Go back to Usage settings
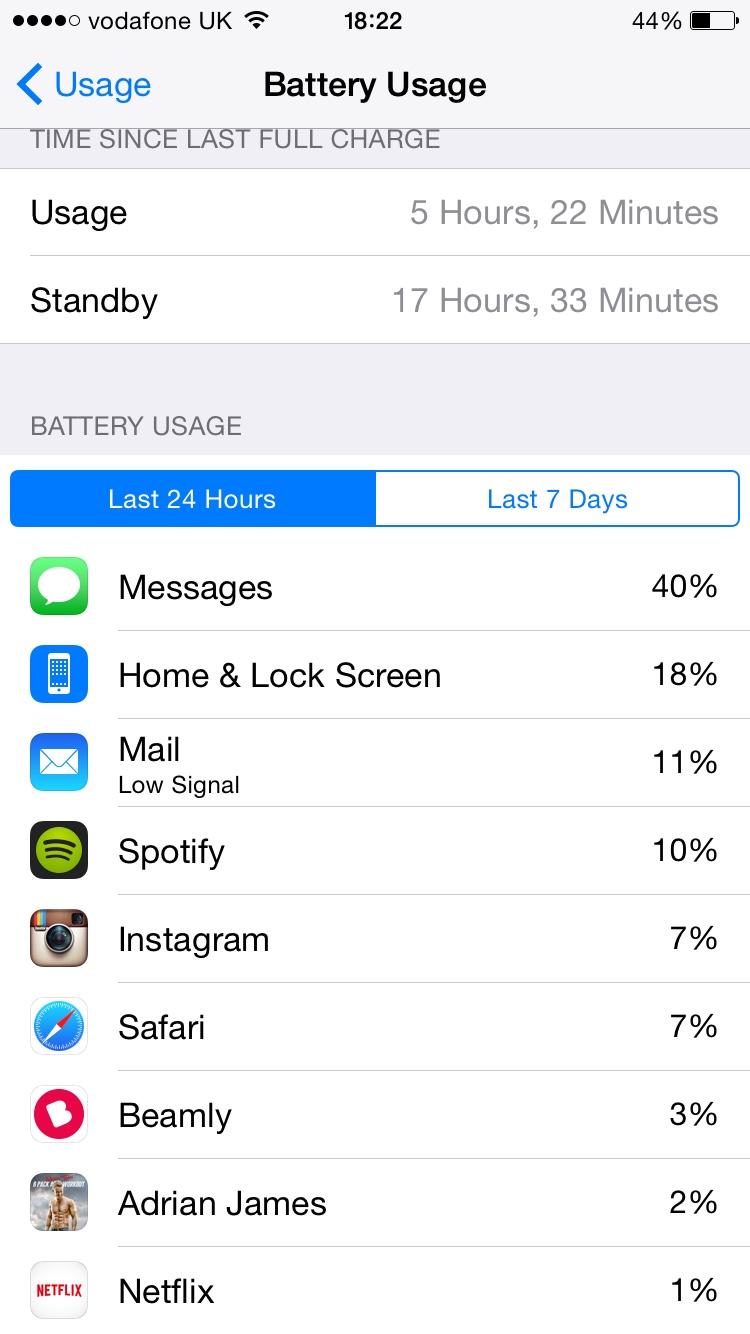Screen dimensions: 750x1334 coord(84,86)
